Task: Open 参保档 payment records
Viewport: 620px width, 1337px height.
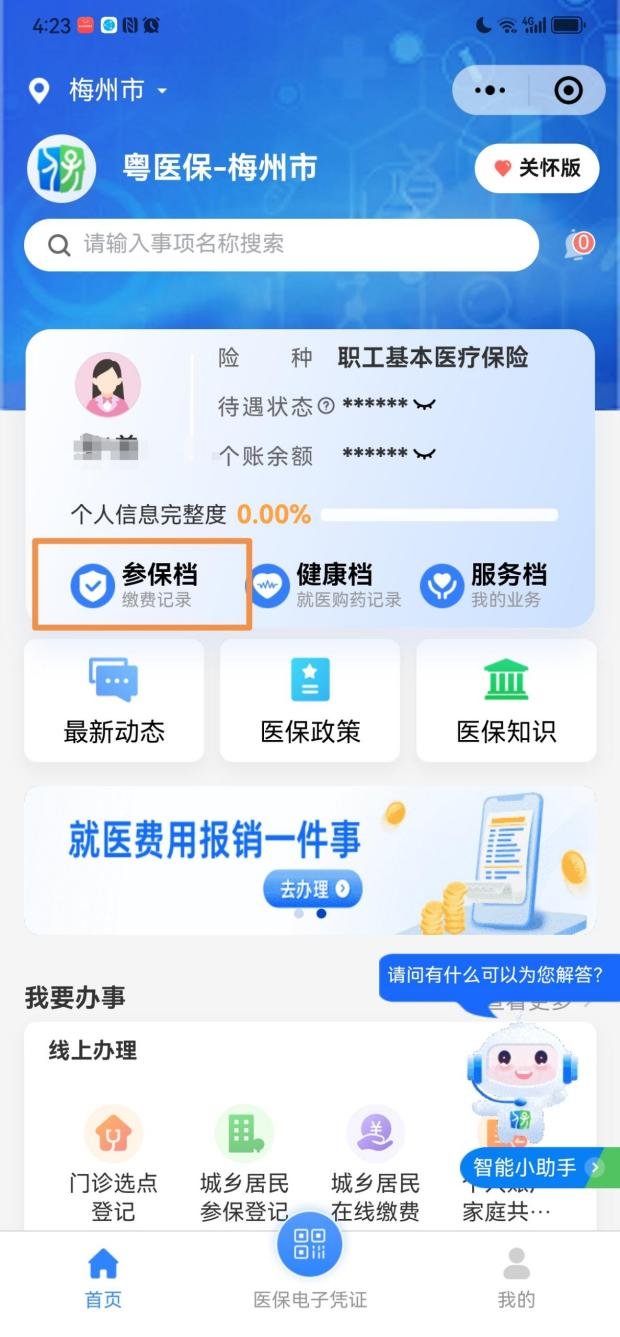Action: pos(142,585)
